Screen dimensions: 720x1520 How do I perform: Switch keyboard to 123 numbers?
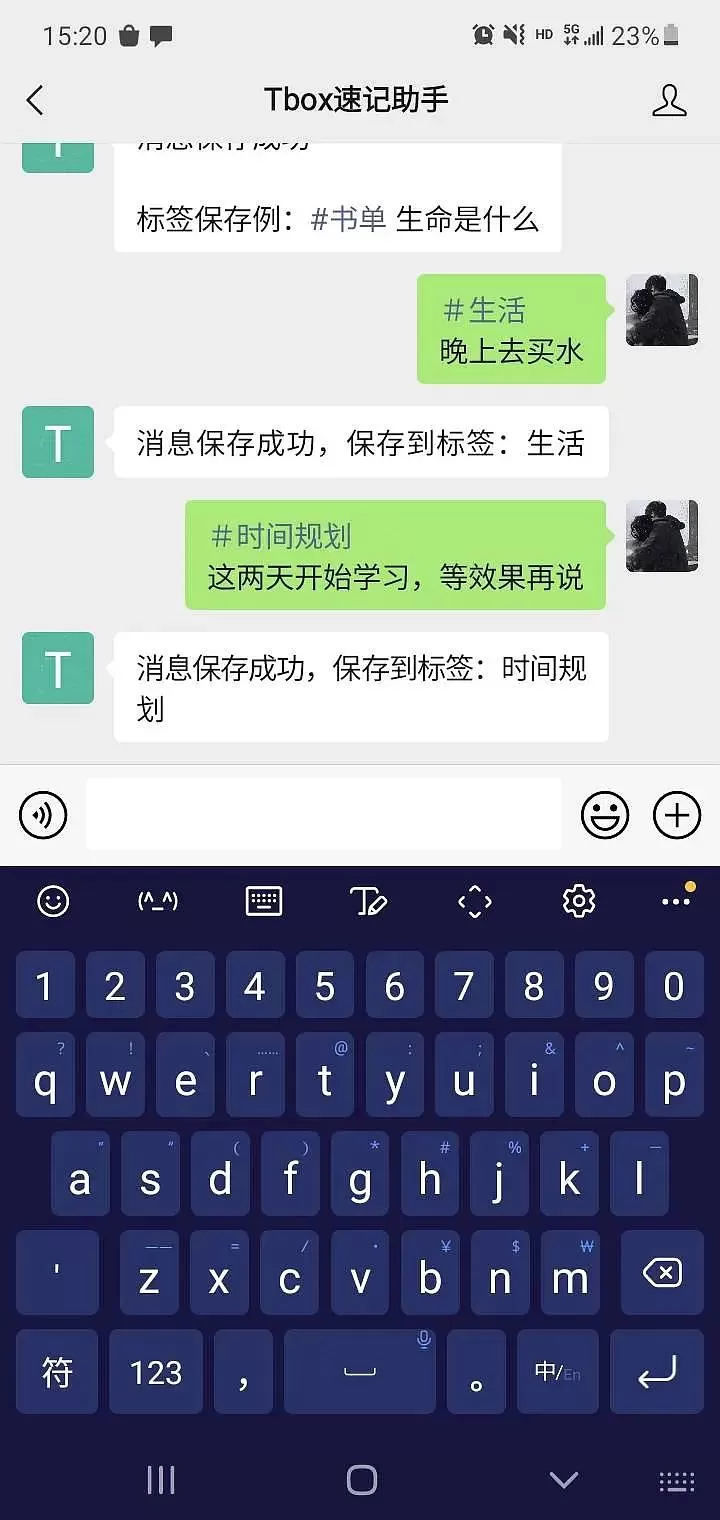[x=156, y=1373]
